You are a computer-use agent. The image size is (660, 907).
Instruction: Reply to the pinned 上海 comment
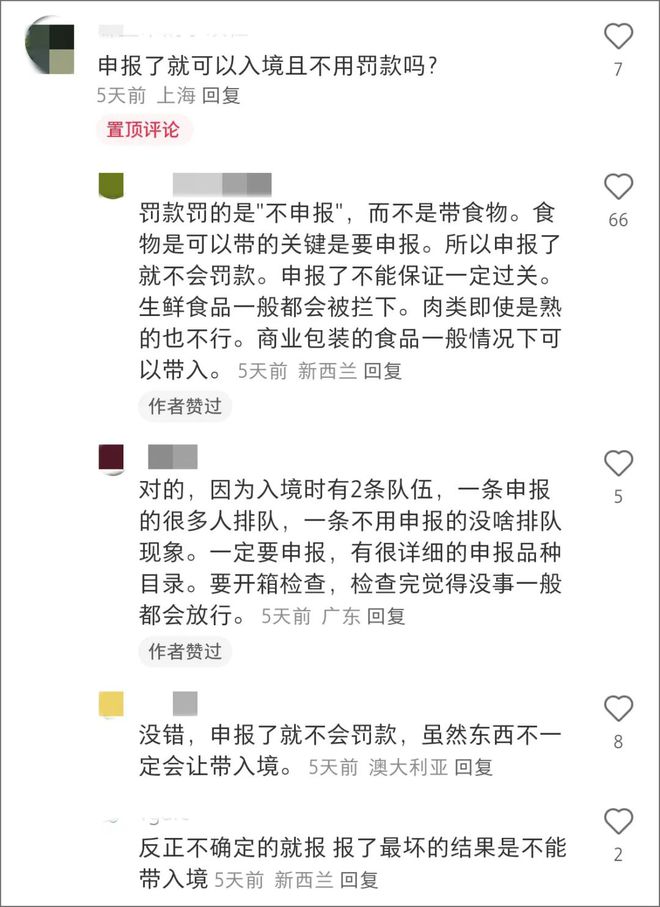pyautogui.click(x=220, y=96)
